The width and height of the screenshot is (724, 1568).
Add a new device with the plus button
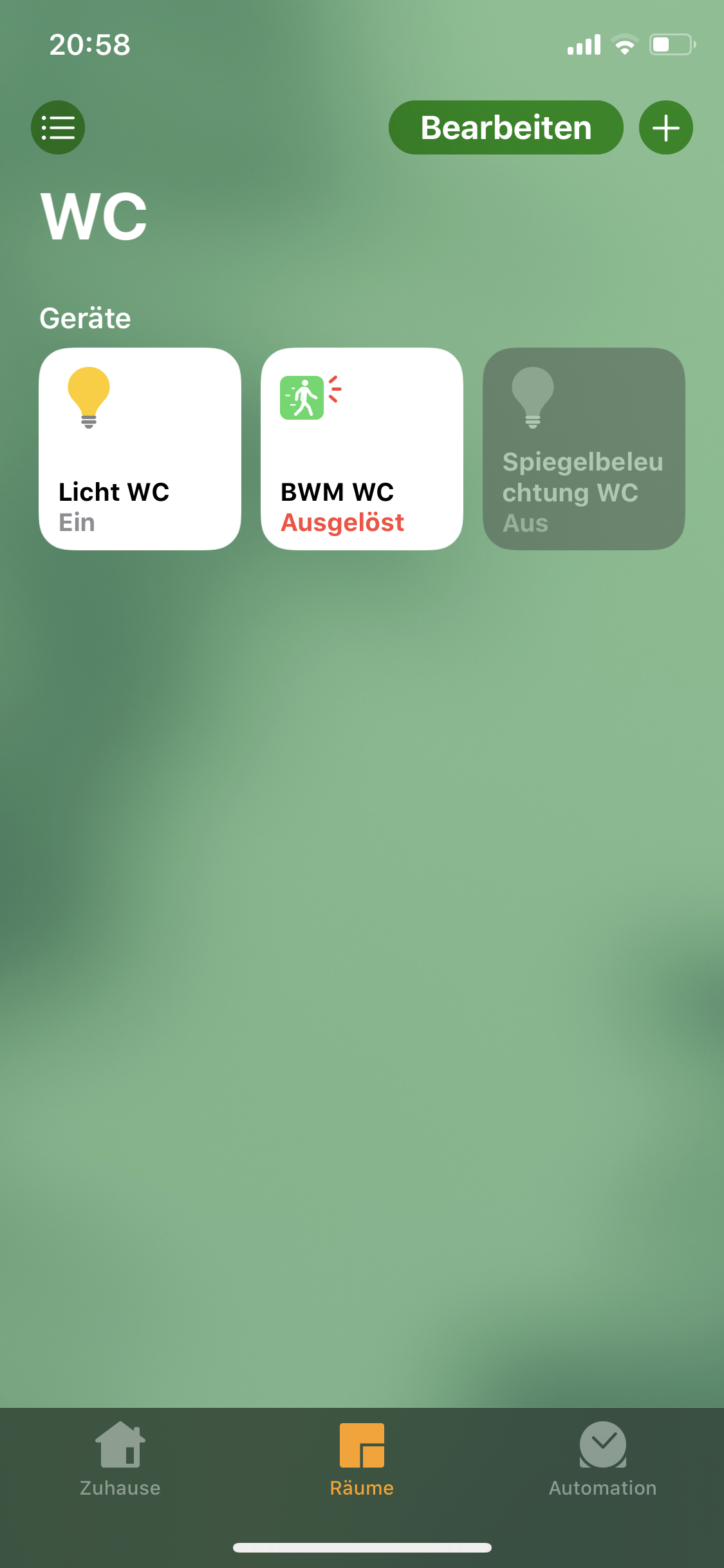(665, 127)
